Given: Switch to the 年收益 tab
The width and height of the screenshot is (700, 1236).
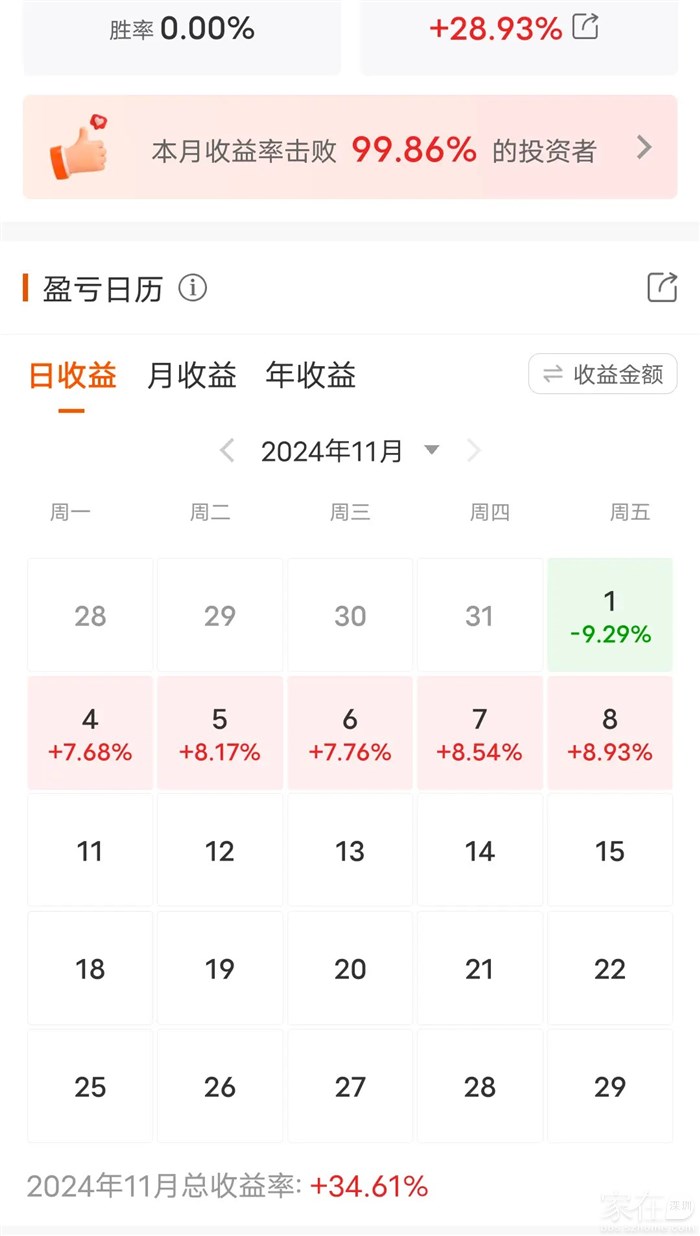Looking at the screenshot, I should coord(311,376).
